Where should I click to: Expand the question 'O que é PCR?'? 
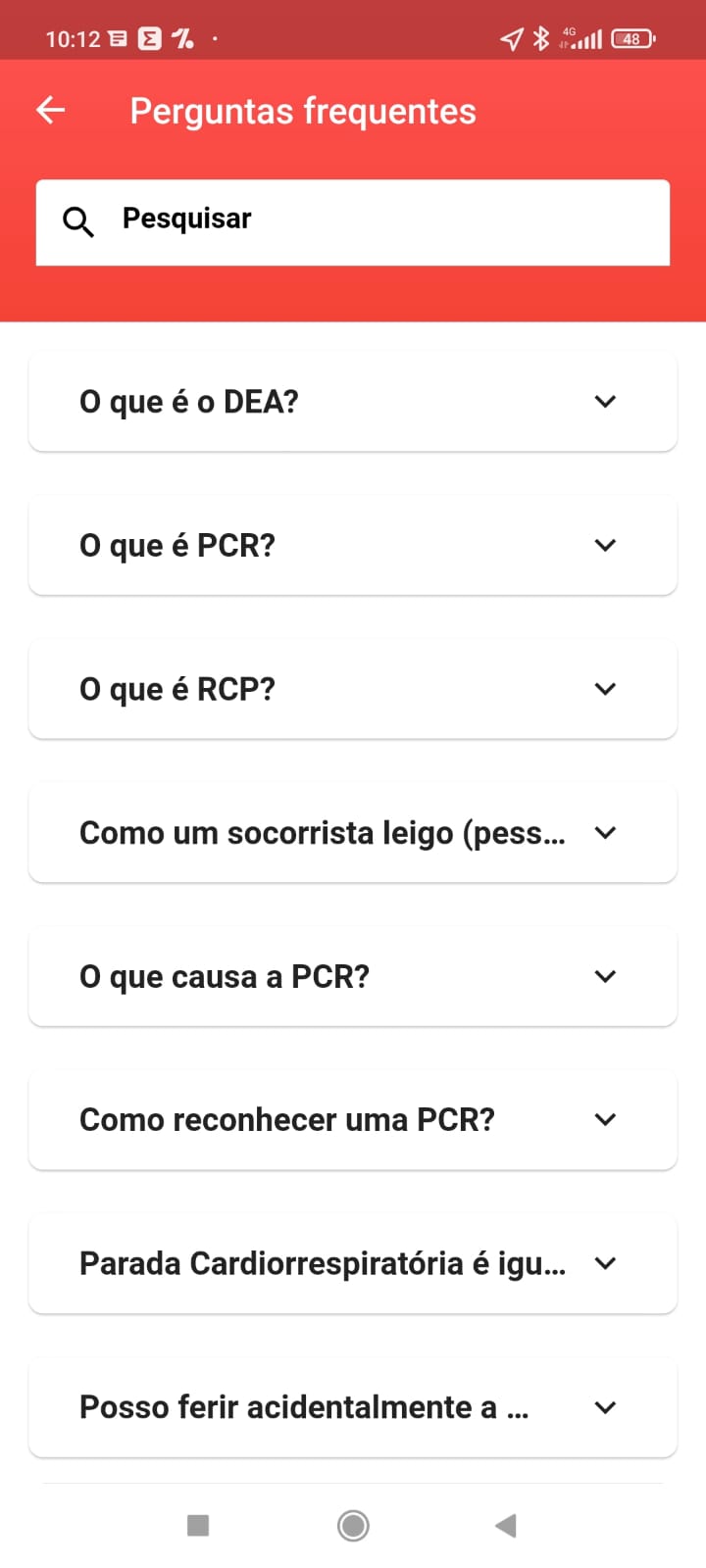[353, 545]
